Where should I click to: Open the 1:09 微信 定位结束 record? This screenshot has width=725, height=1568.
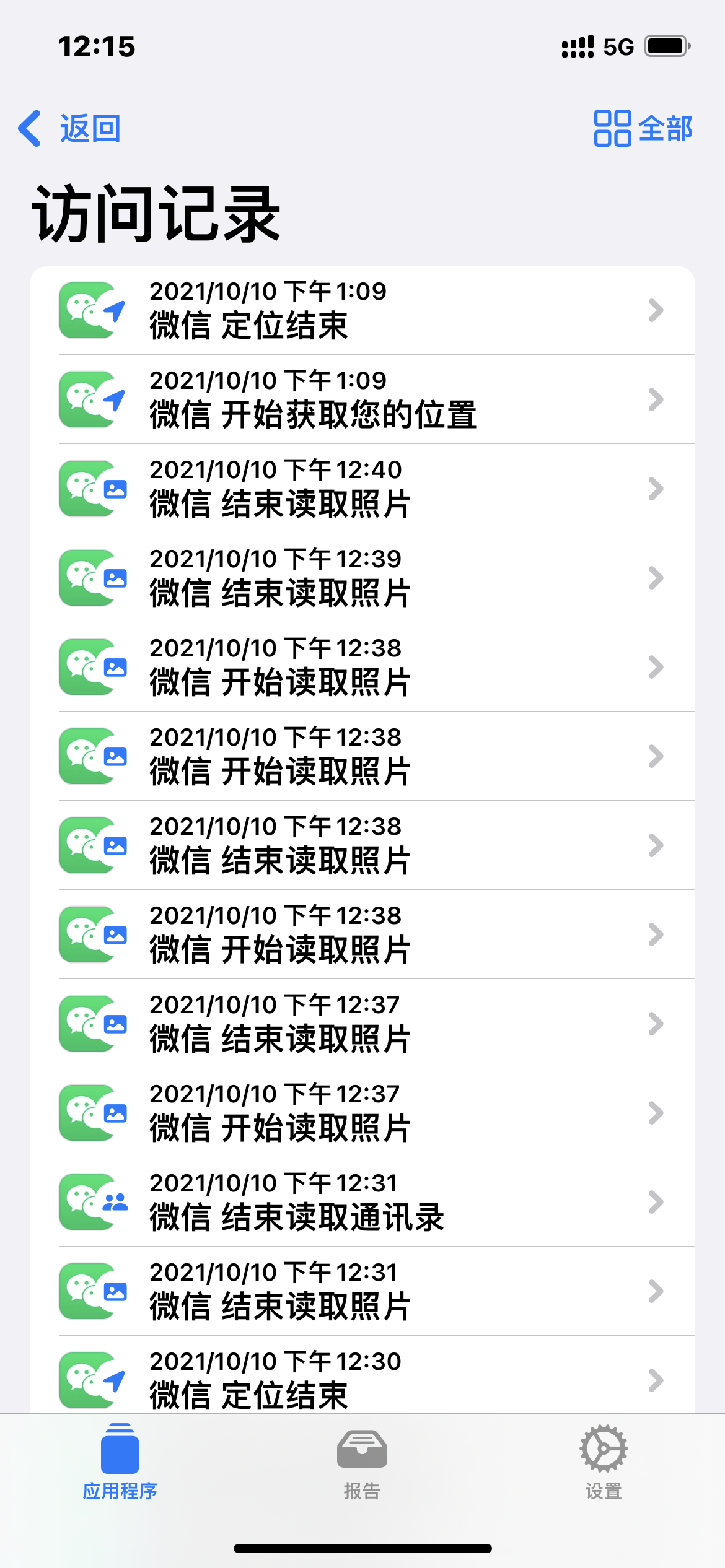pos(362,310)
